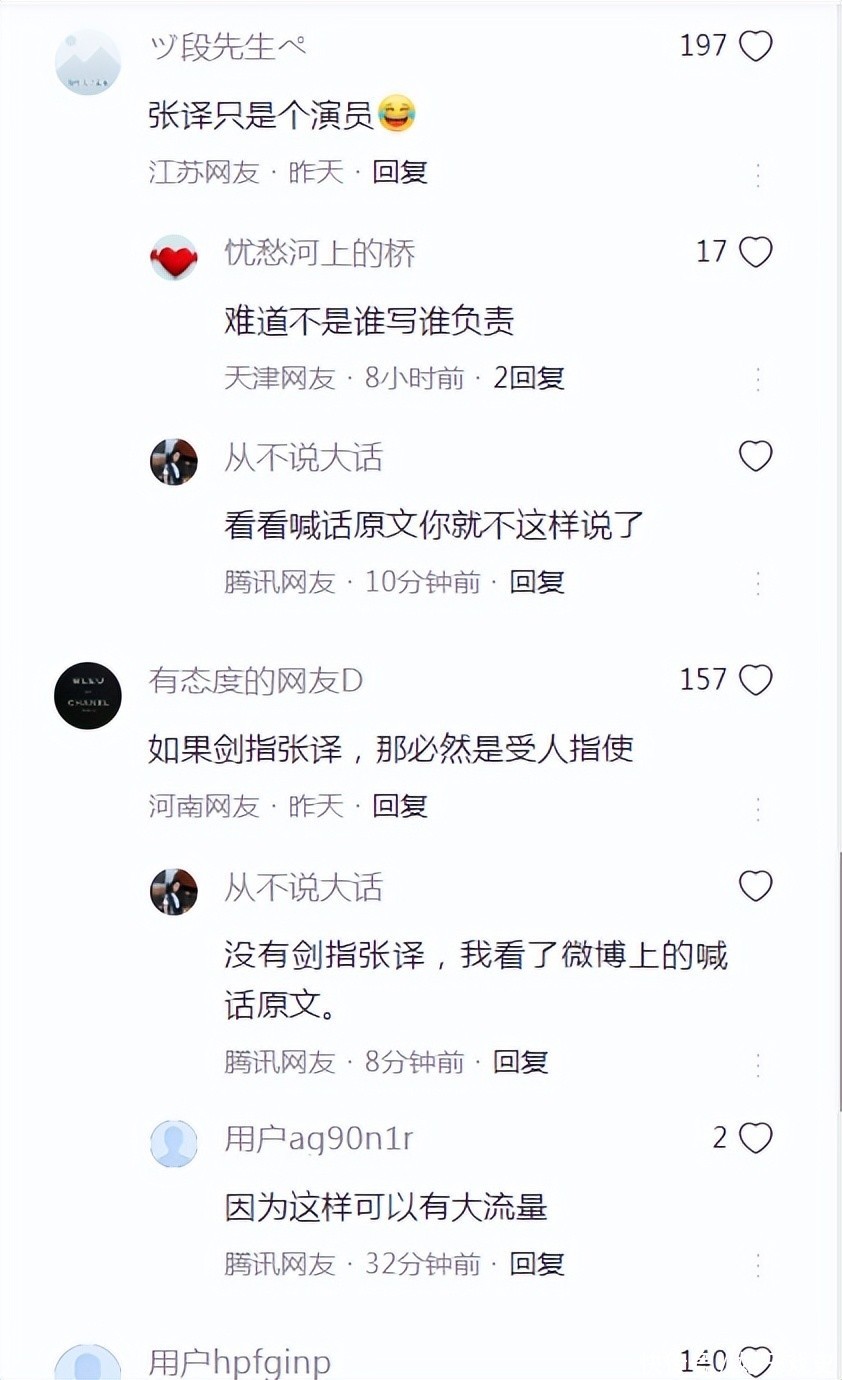This screenshot has height=1380, width=842.
Task: Open the overflow menu on 江苏网友's comment
Action: coord(758,175)
